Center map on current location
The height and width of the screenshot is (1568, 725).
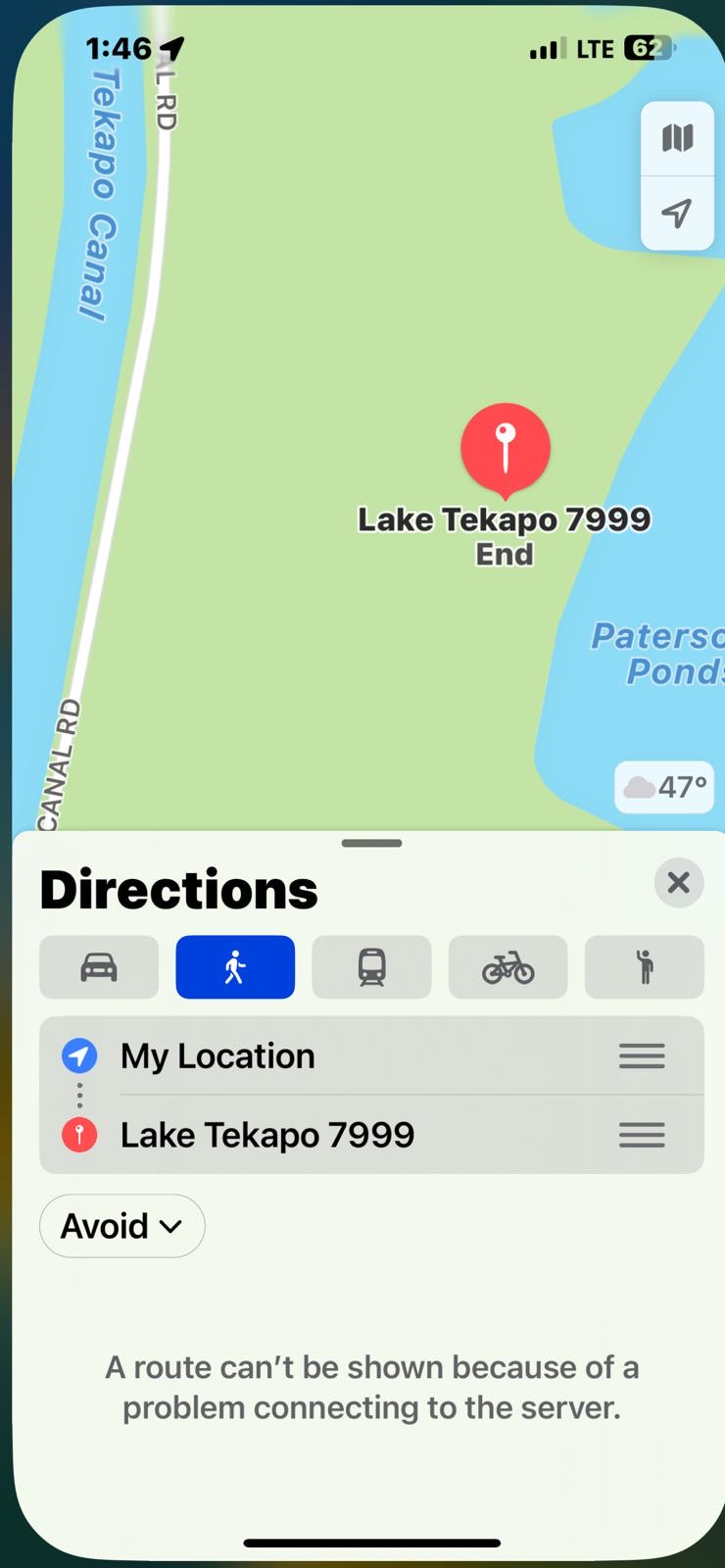click(x=677, y=213)
